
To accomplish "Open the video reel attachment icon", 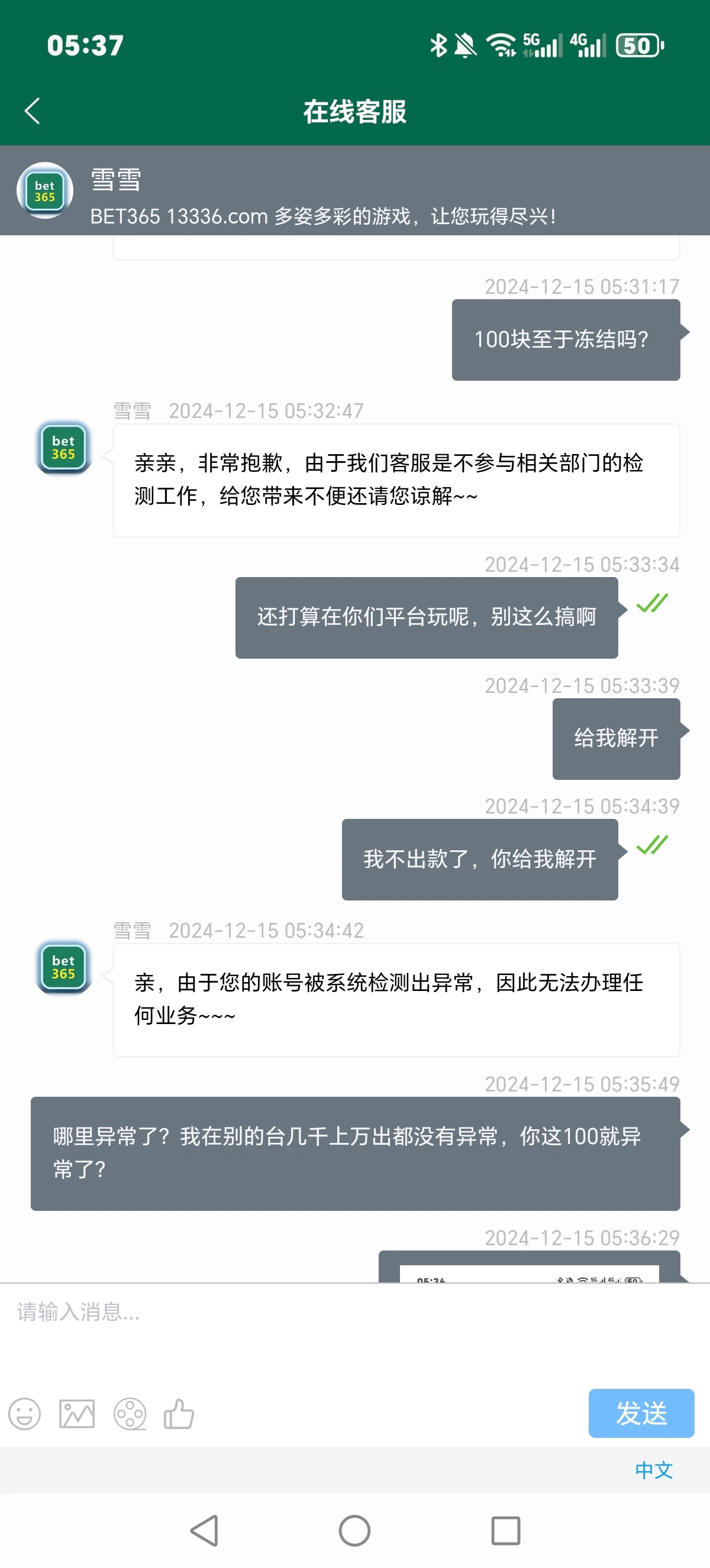I will (130, 1414).
